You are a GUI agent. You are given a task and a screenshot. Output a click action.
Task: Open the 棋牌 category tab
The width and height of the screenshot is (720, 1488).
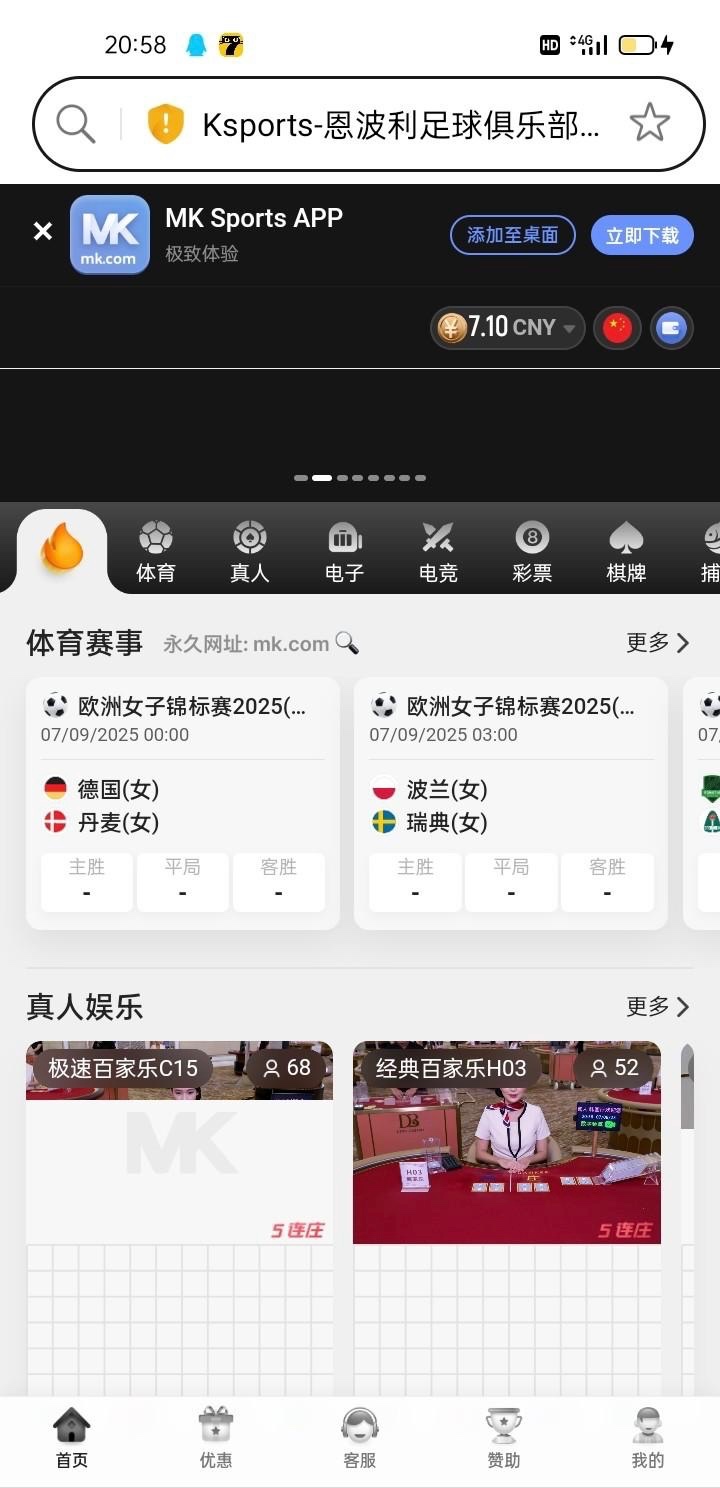click(626, 552)
